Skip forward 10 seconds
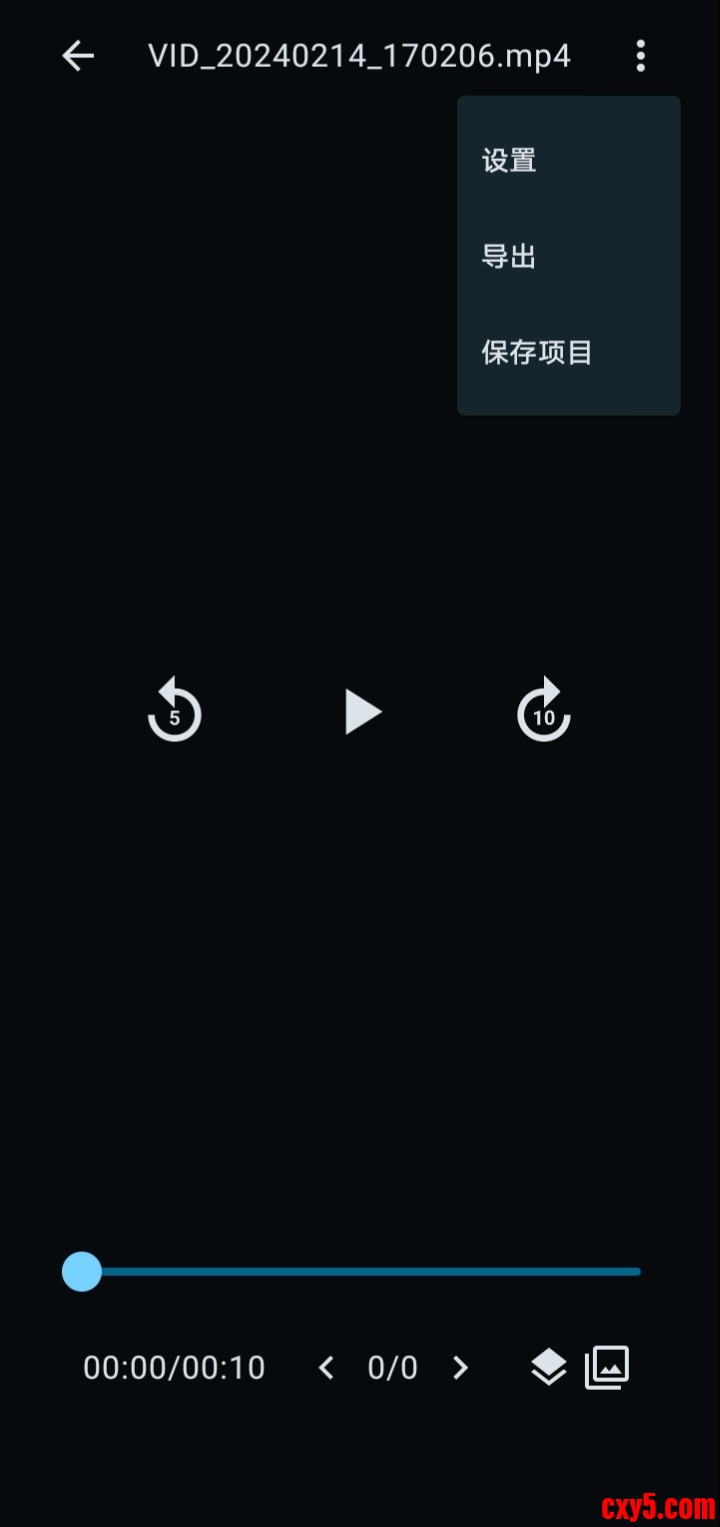The image size is (720, 1527). tap(543, 712)
